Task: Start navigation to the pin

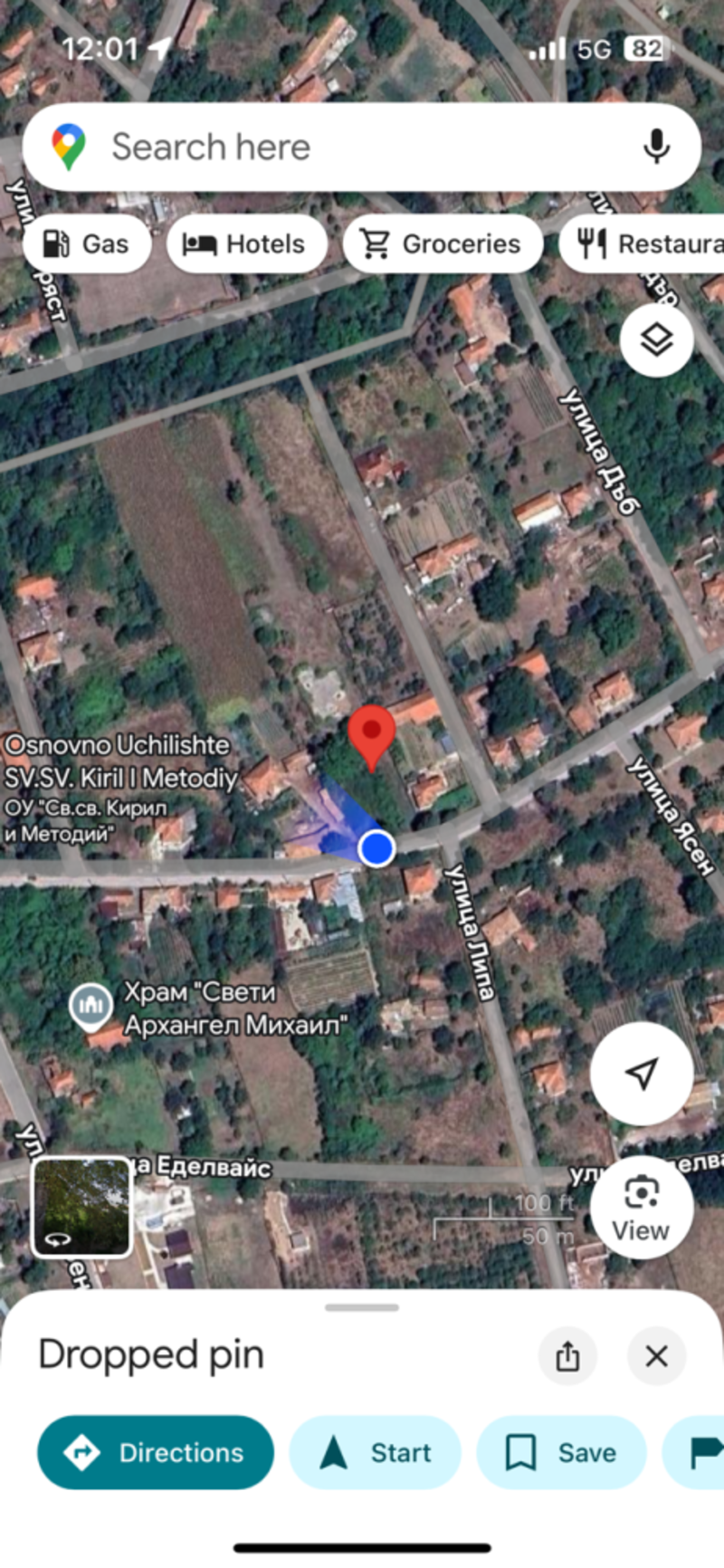Action: (375, 1453)
